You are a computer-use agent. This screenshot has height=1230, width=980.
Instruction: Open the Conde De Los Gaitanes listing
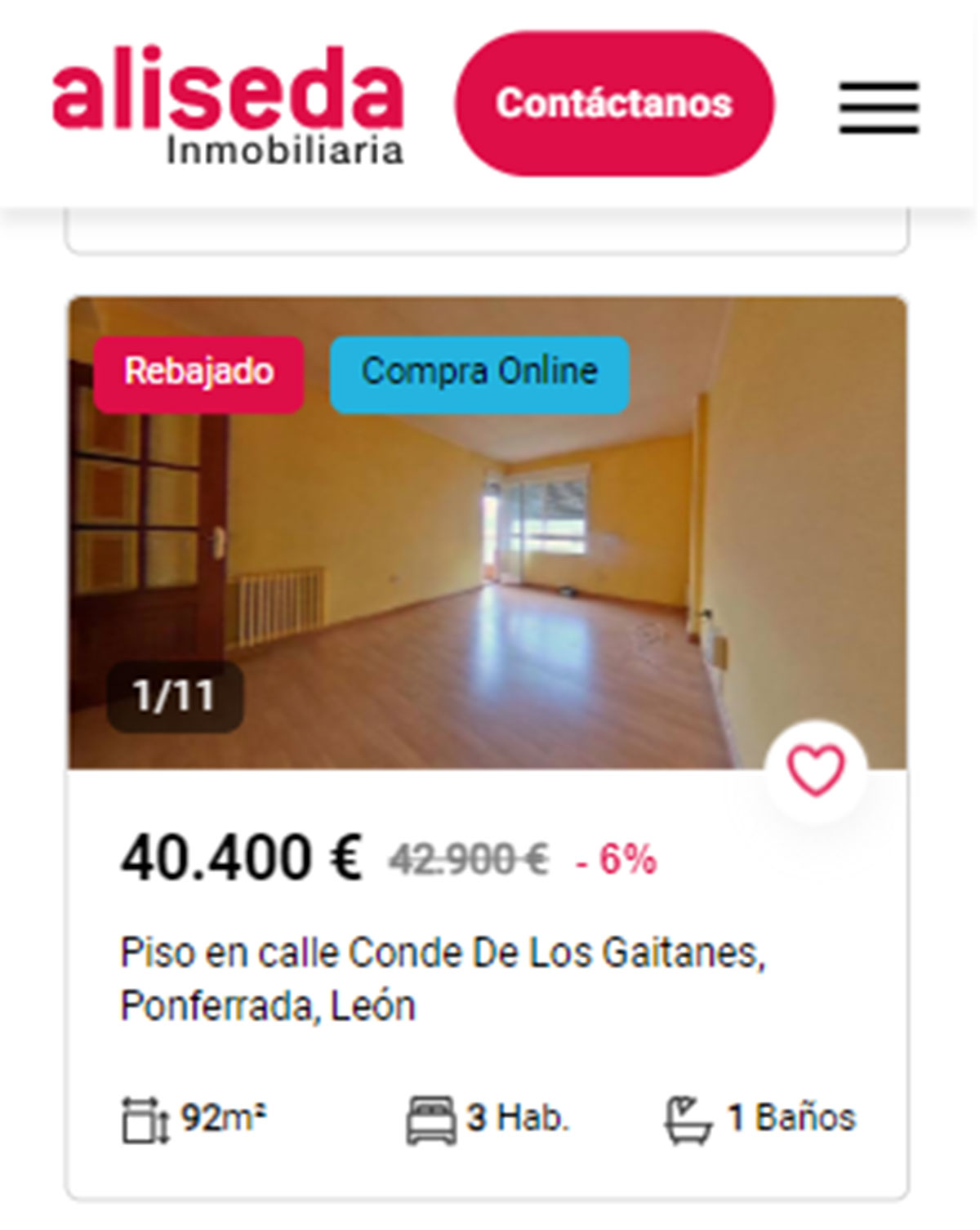tap(442, 978)
